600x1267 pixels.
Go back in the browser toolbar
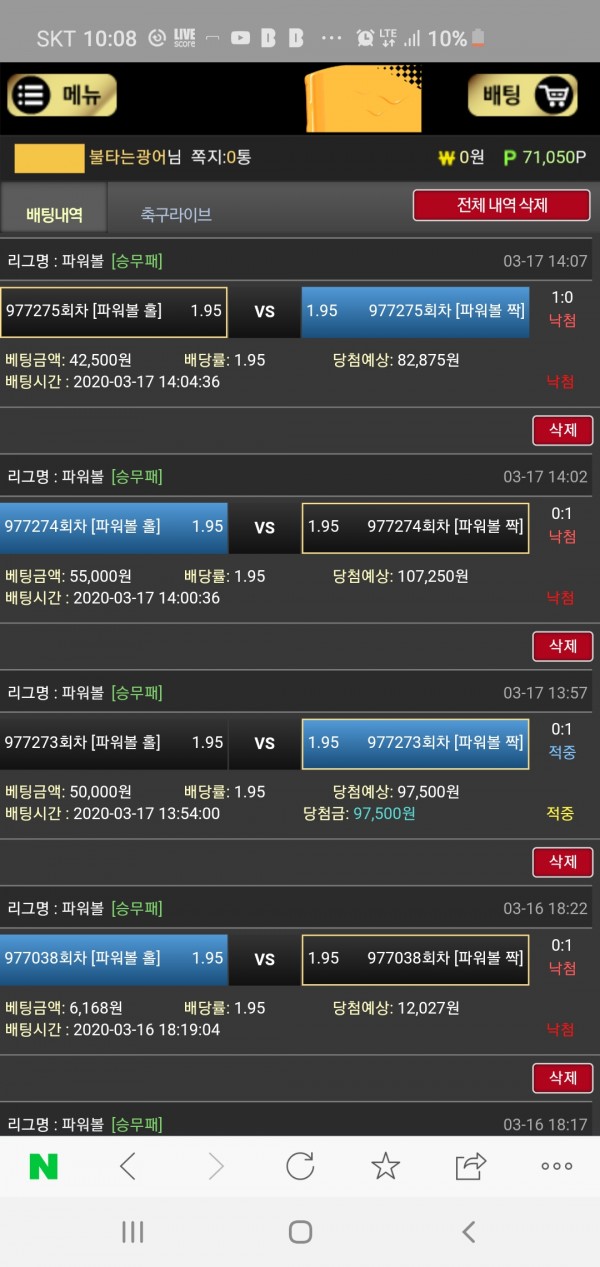coord(128,1166)
